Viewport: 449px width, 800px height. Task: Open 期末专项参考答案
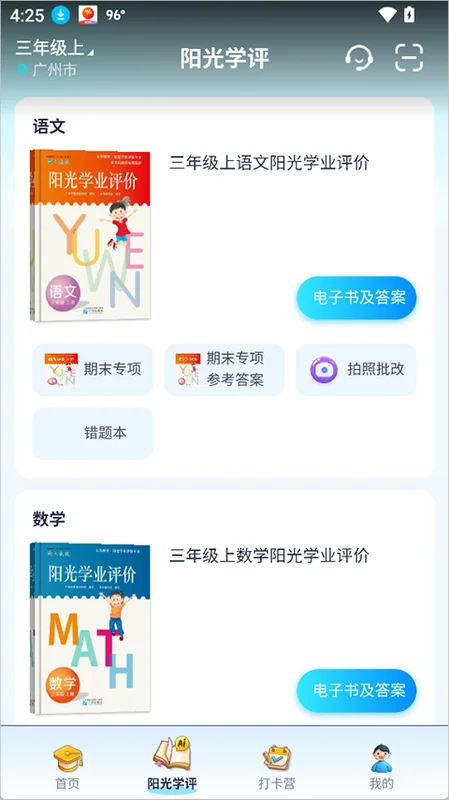pos(224,369)
